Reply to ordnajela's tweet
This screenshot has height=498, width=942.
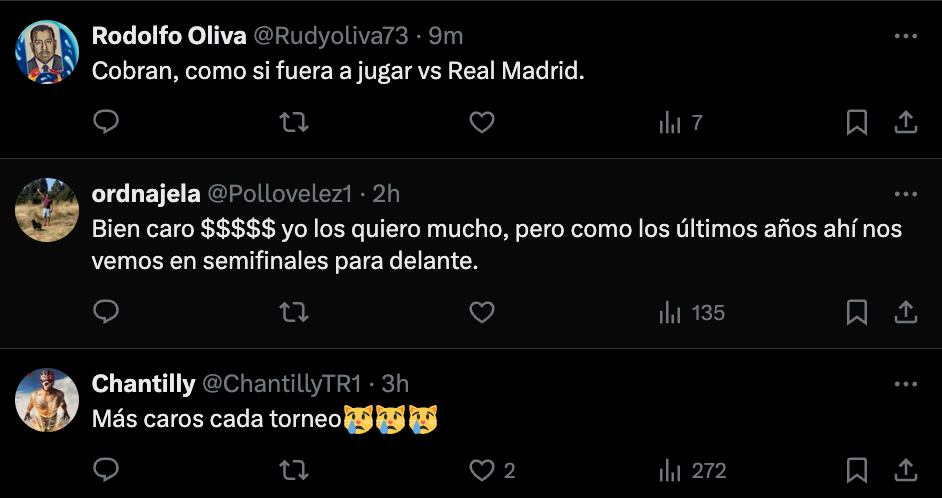[x=106, y=312]
